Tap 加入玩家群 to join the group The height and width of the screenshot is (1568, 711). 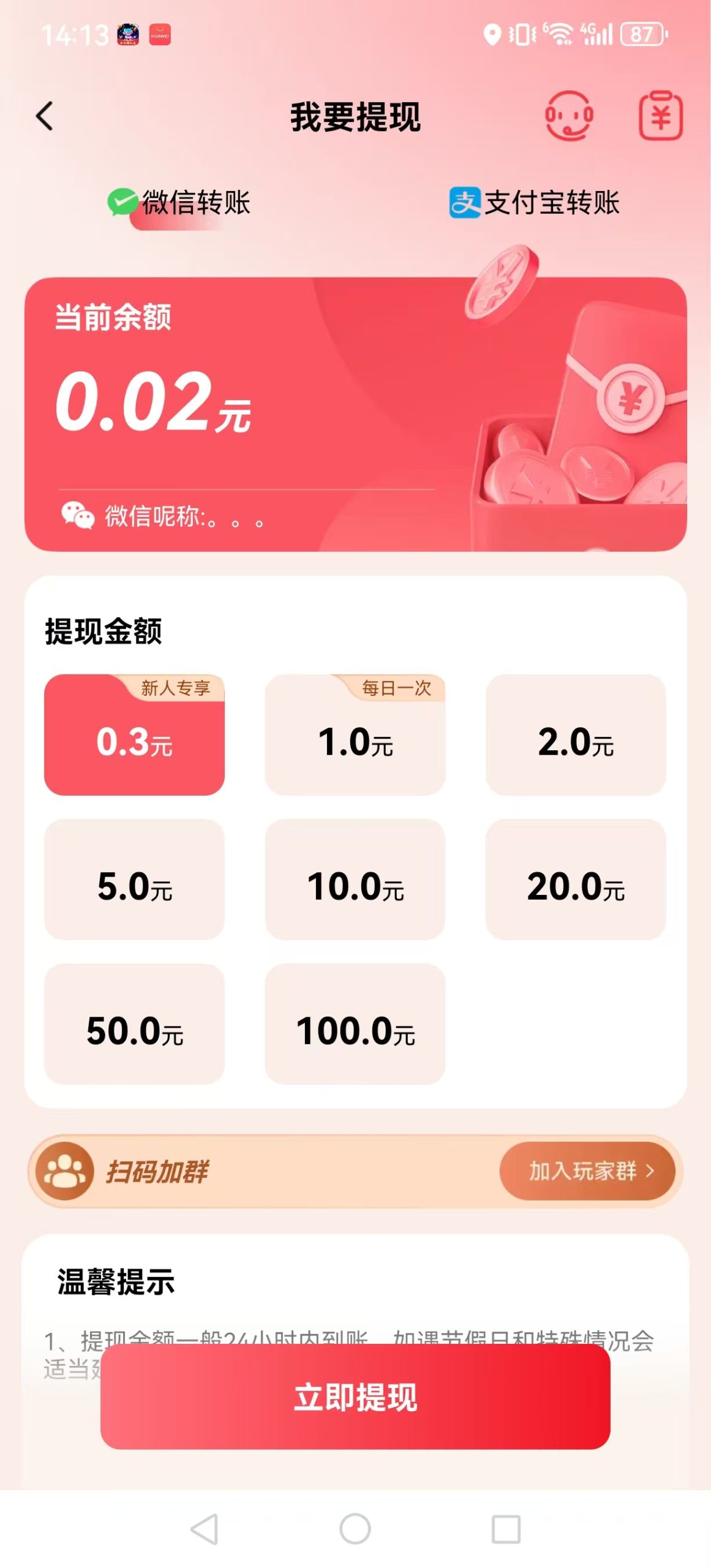[x=587, y=1170]
